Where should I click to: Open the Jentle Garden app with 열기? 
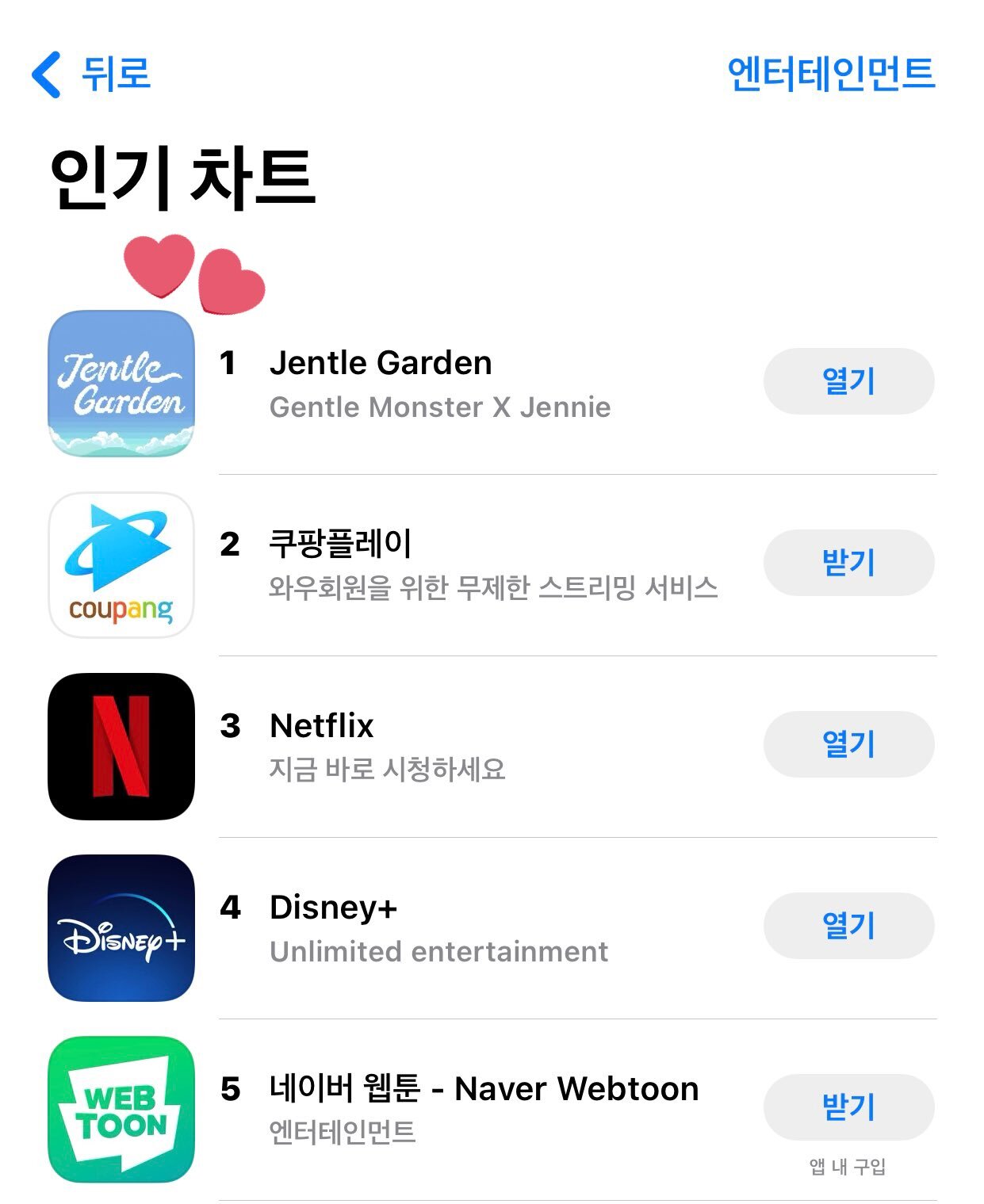pos(848,381)
